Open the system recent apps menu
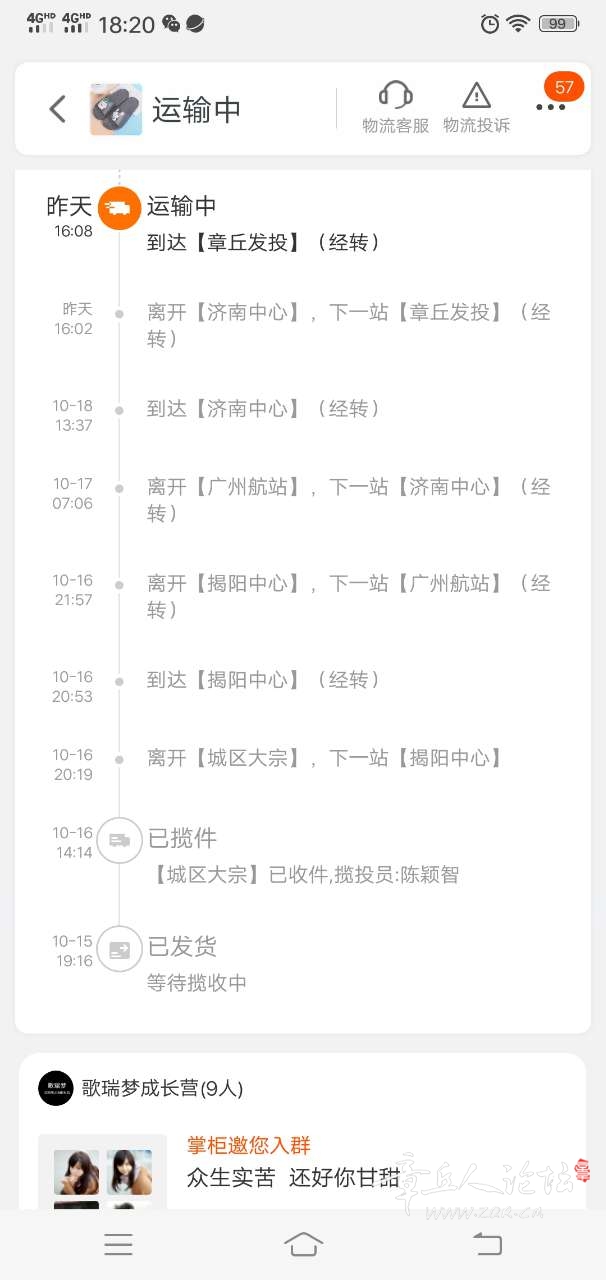This screenshot has width=606, height=1280. 119,1244
